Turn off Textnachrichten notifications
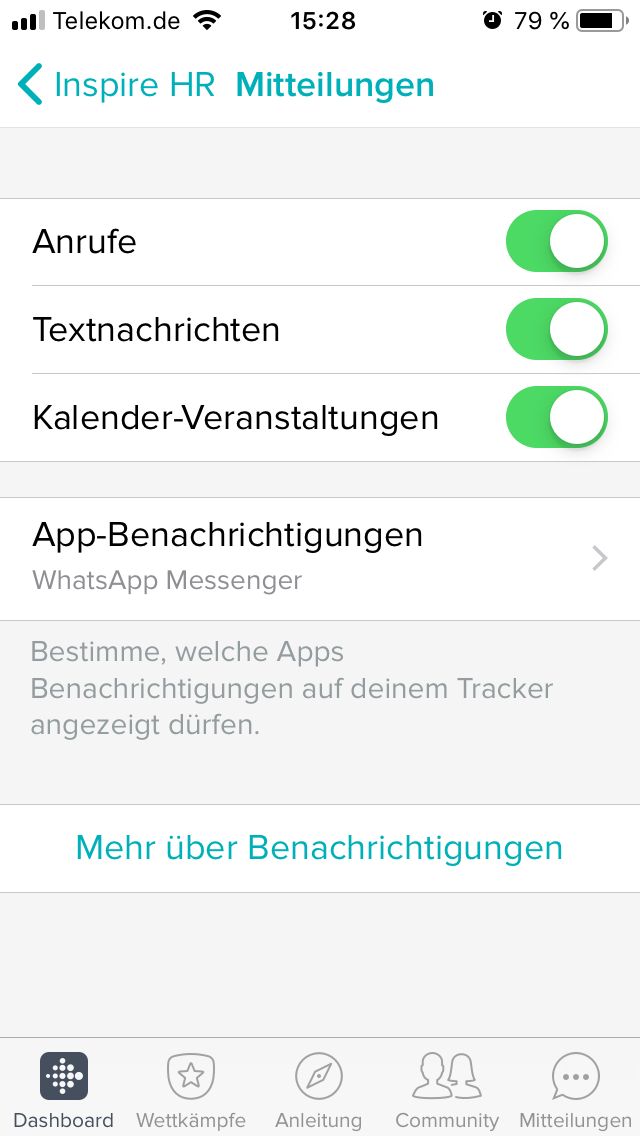Screen dimensions: 640x1136 click(556, 329)
